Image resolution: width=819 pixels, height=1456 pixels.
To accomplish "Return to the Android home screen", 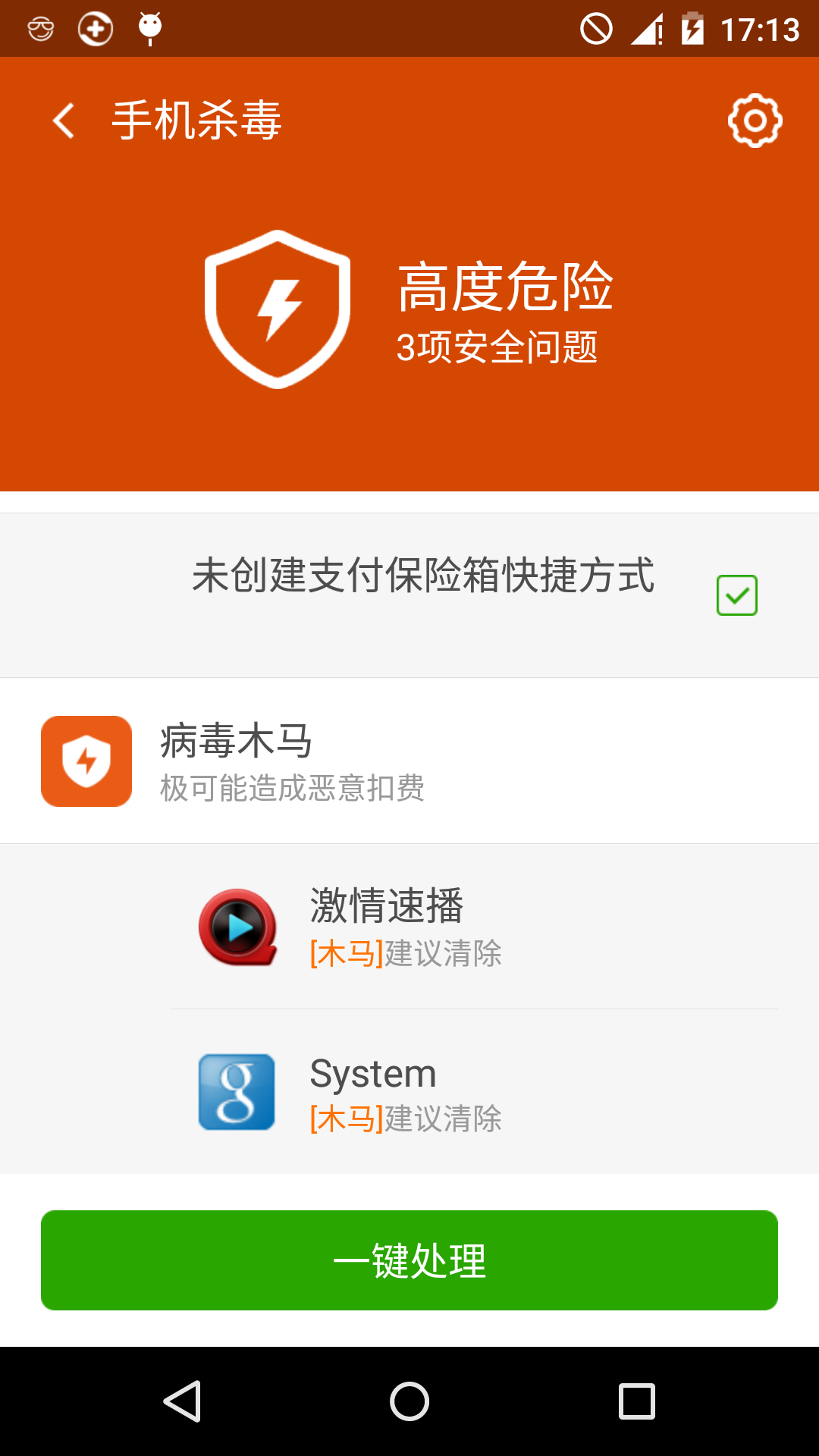I will 409,1401.
